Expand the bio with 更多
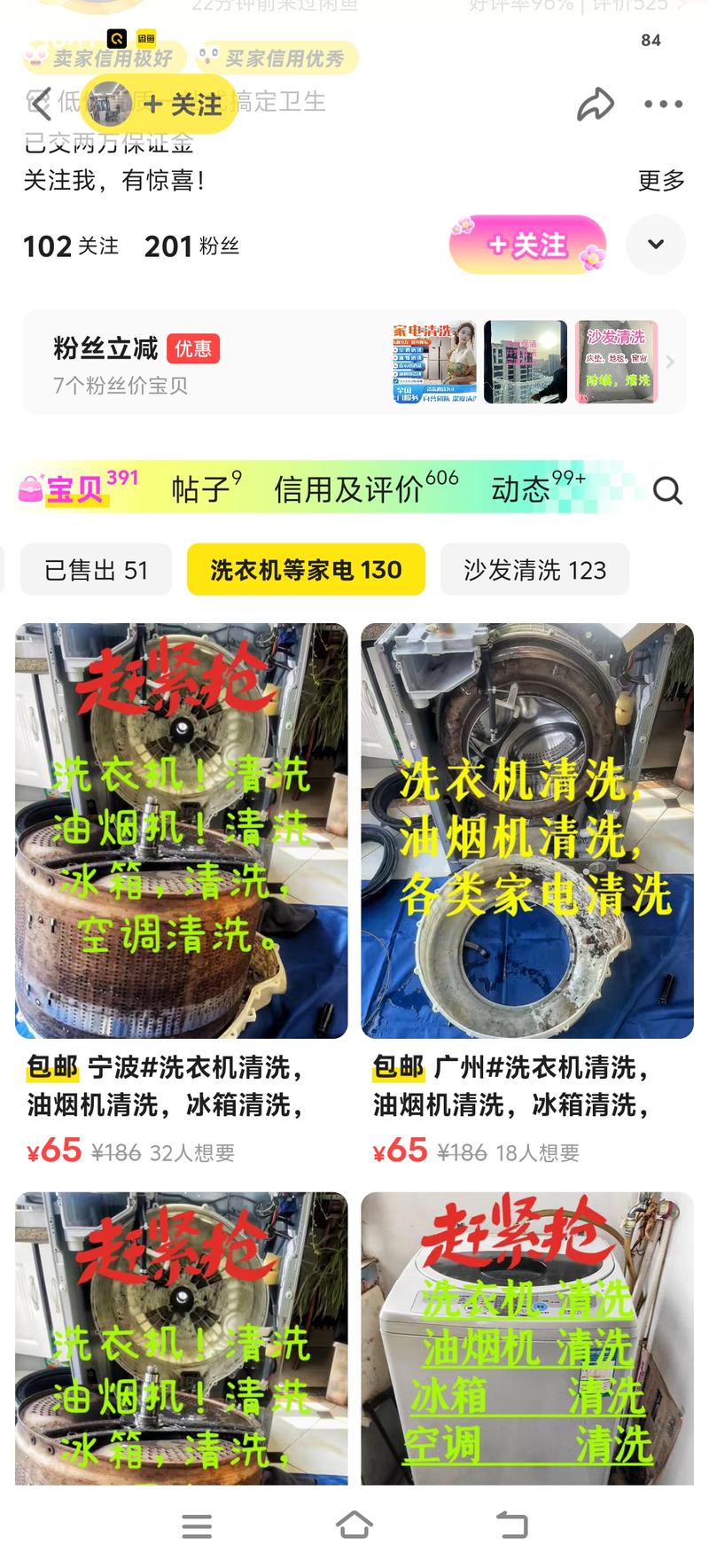 coord(661,181)
